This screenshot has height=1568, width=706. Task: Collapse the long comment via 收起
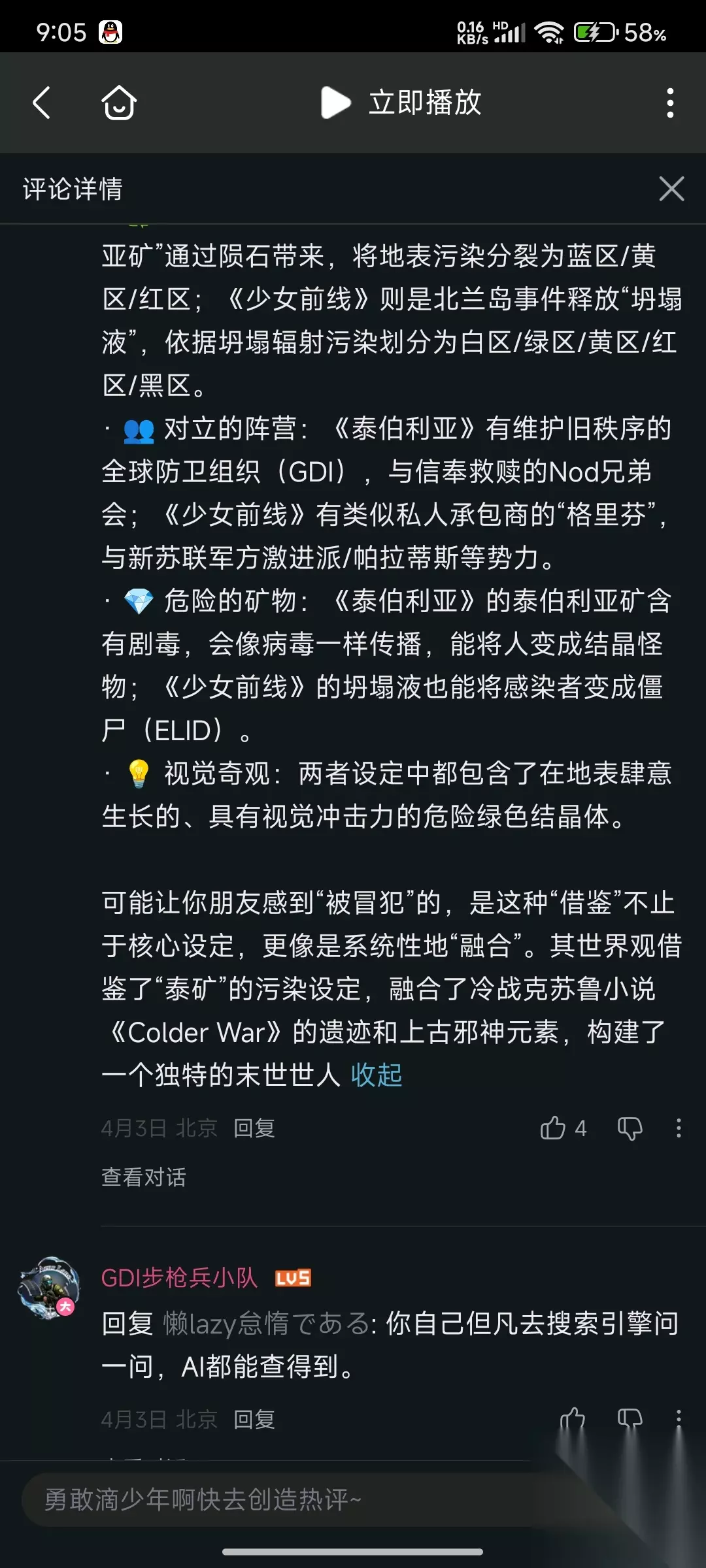377,1075
